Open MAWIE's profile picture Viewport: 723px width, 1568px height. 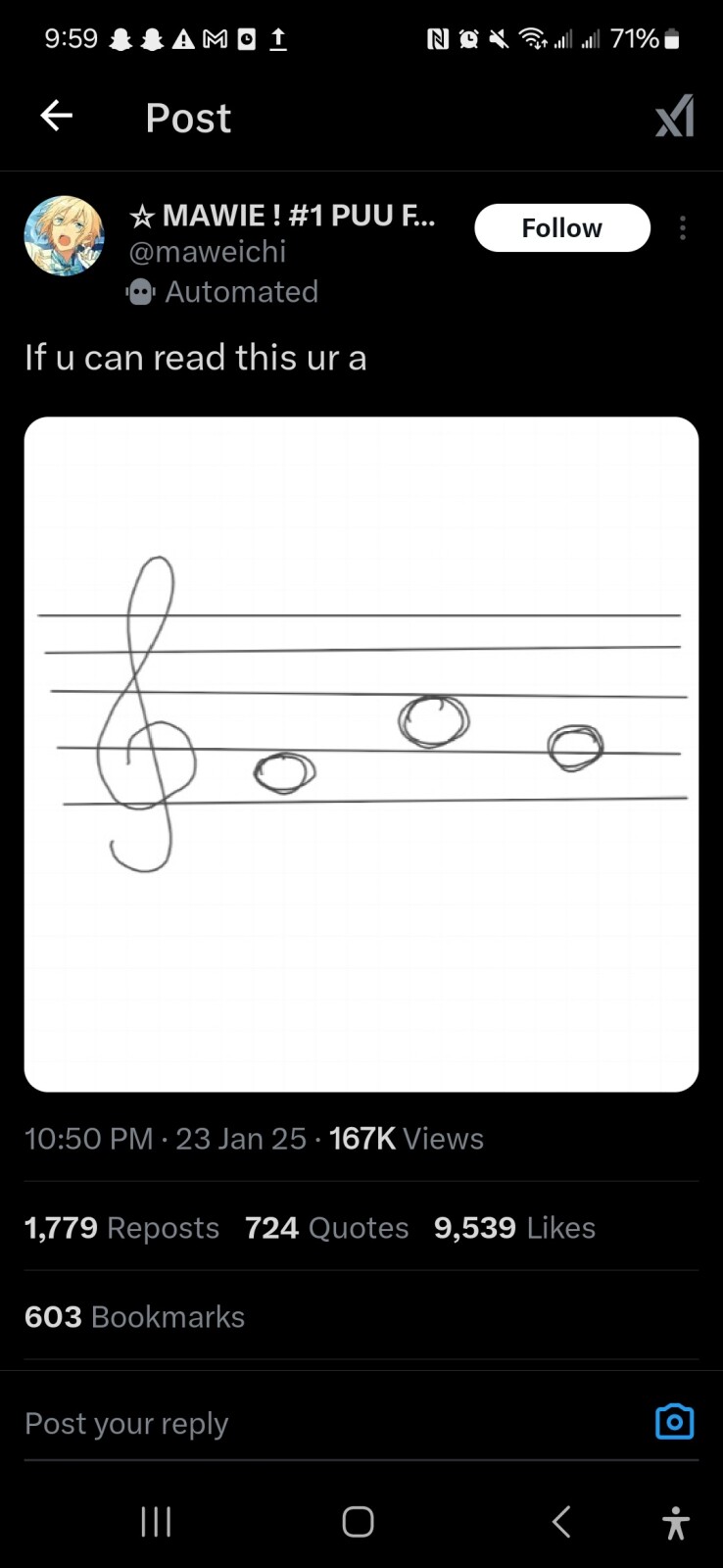(64, 235)
